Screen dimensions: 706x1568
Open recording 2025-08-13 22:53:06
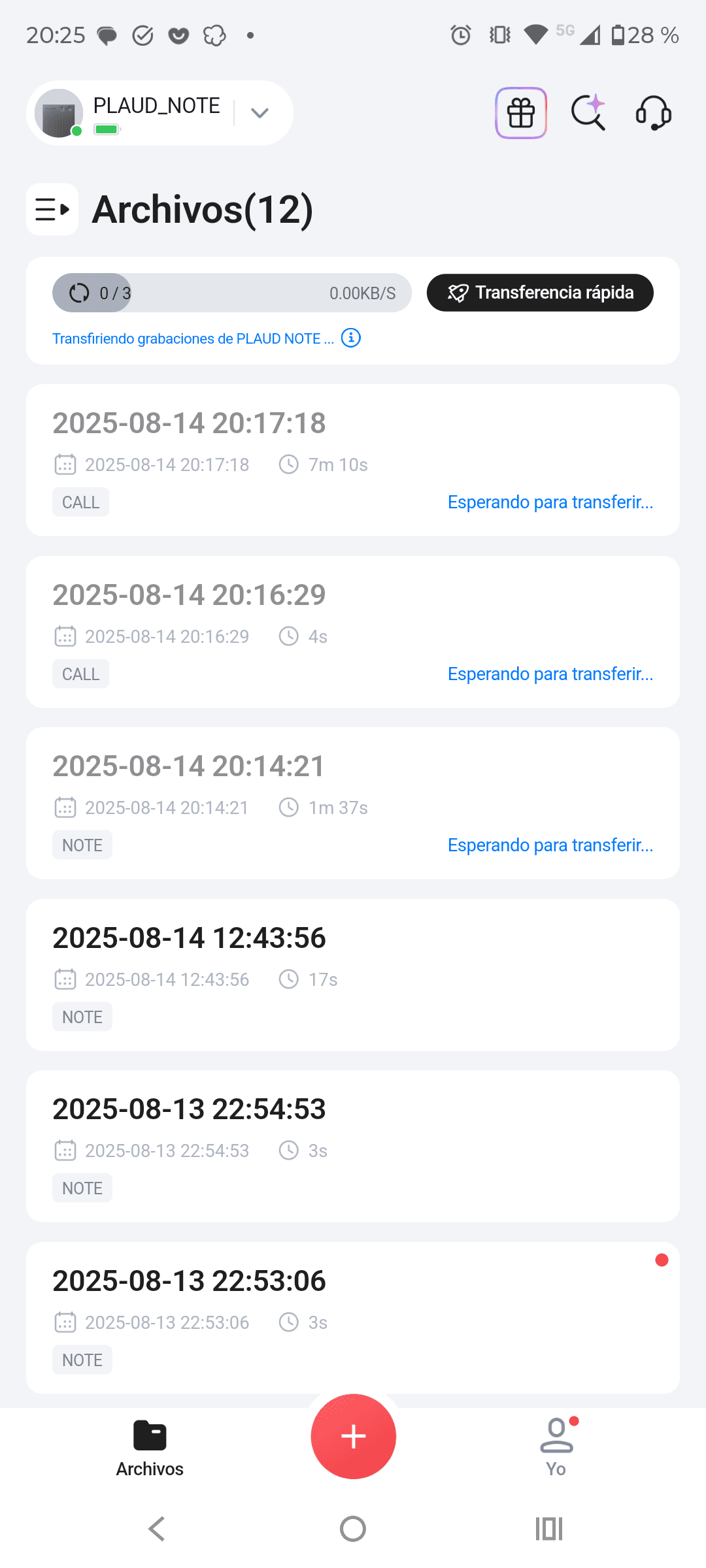353,1318
